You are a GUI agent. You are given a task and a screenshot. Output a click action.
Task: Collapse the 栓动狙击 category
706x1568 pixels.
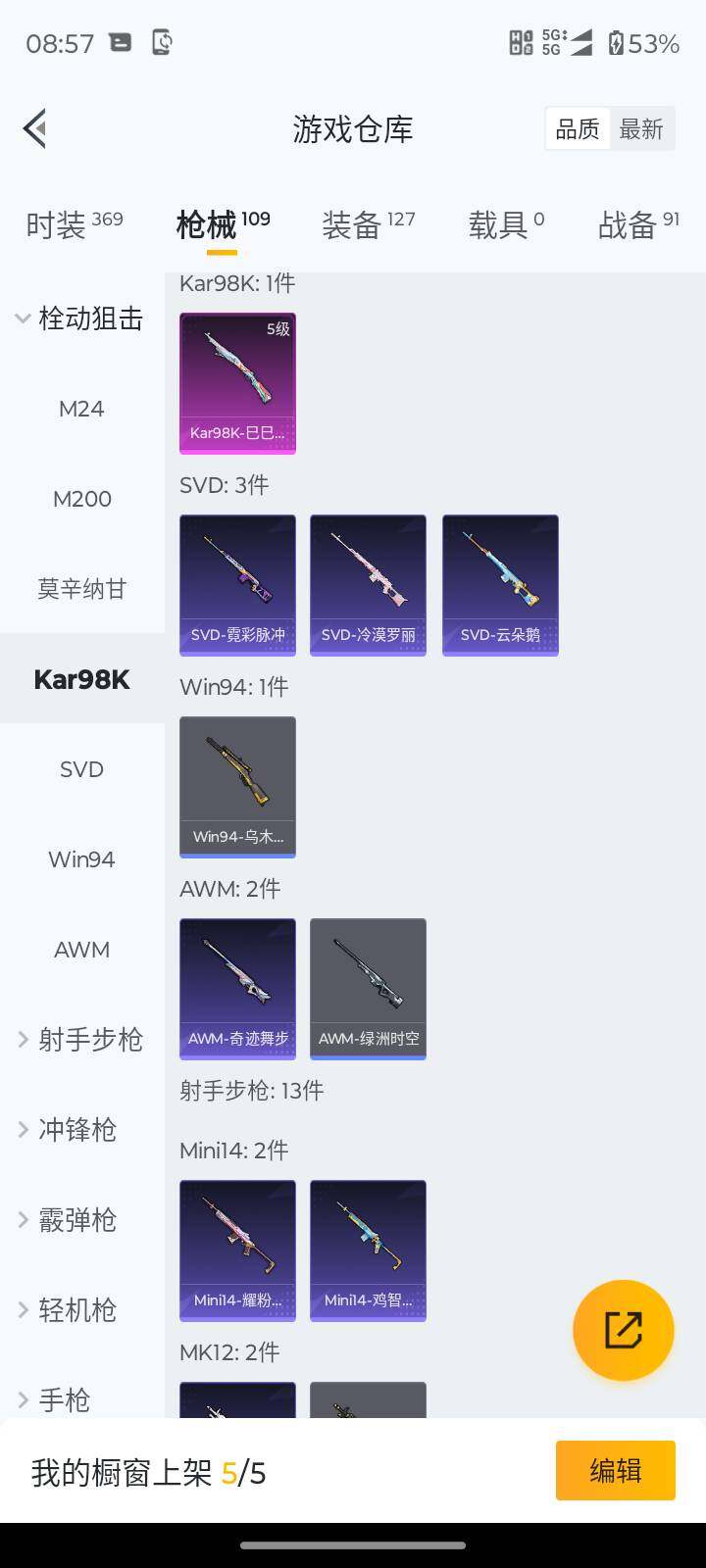(80, 318)
